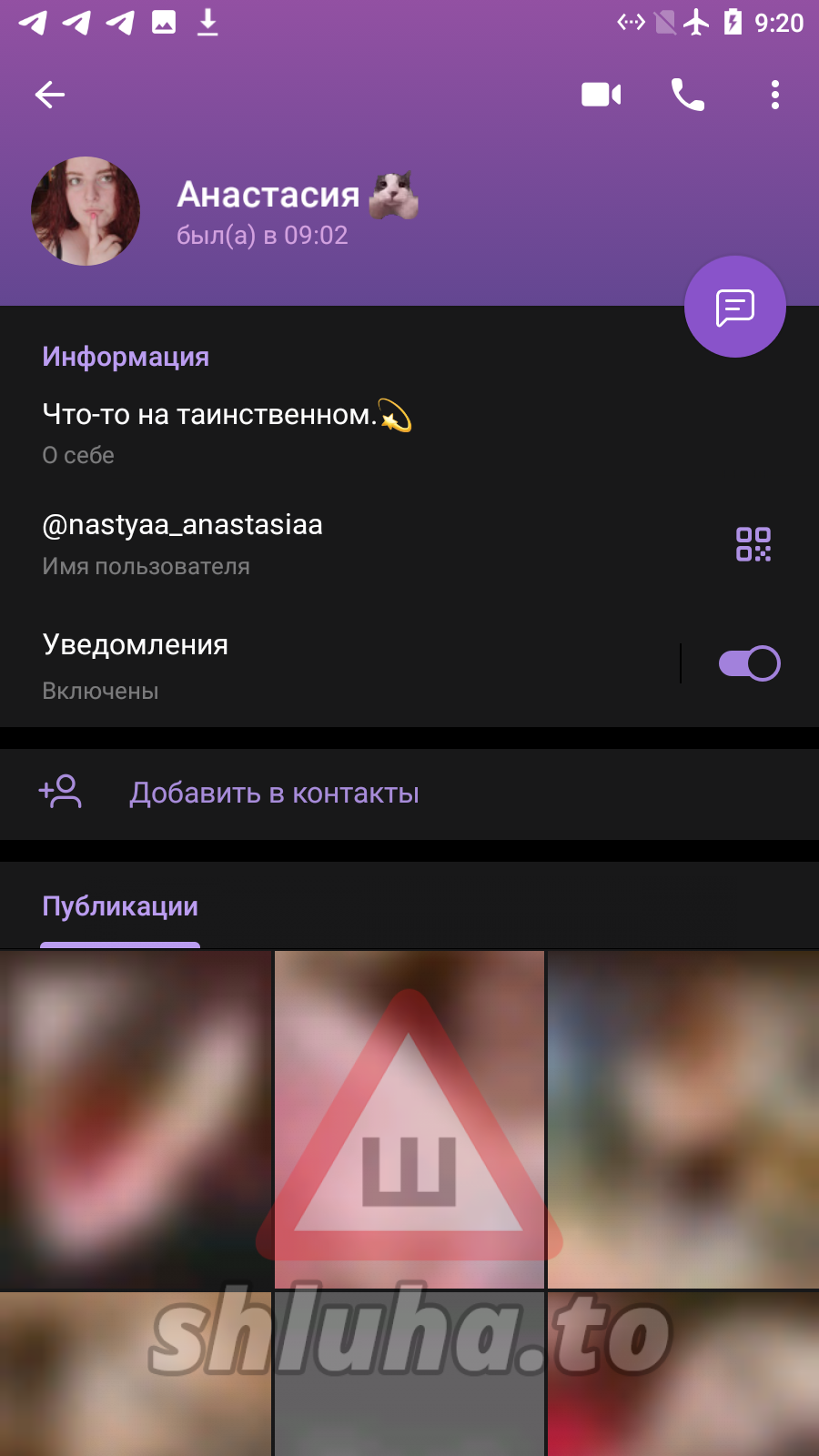Select the Публикации tab

click(120, 907)
